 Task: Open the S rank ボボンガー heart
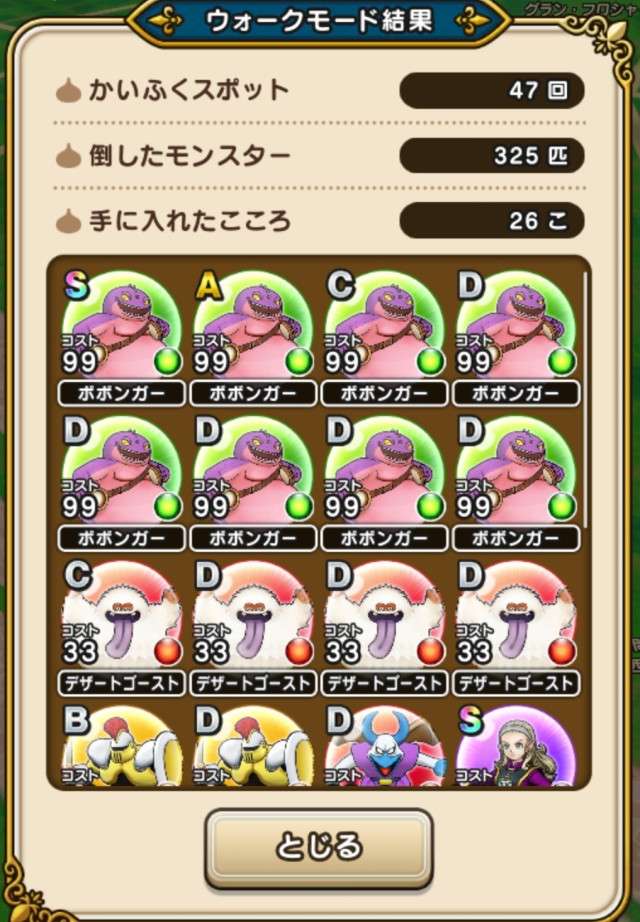[120, 330]
